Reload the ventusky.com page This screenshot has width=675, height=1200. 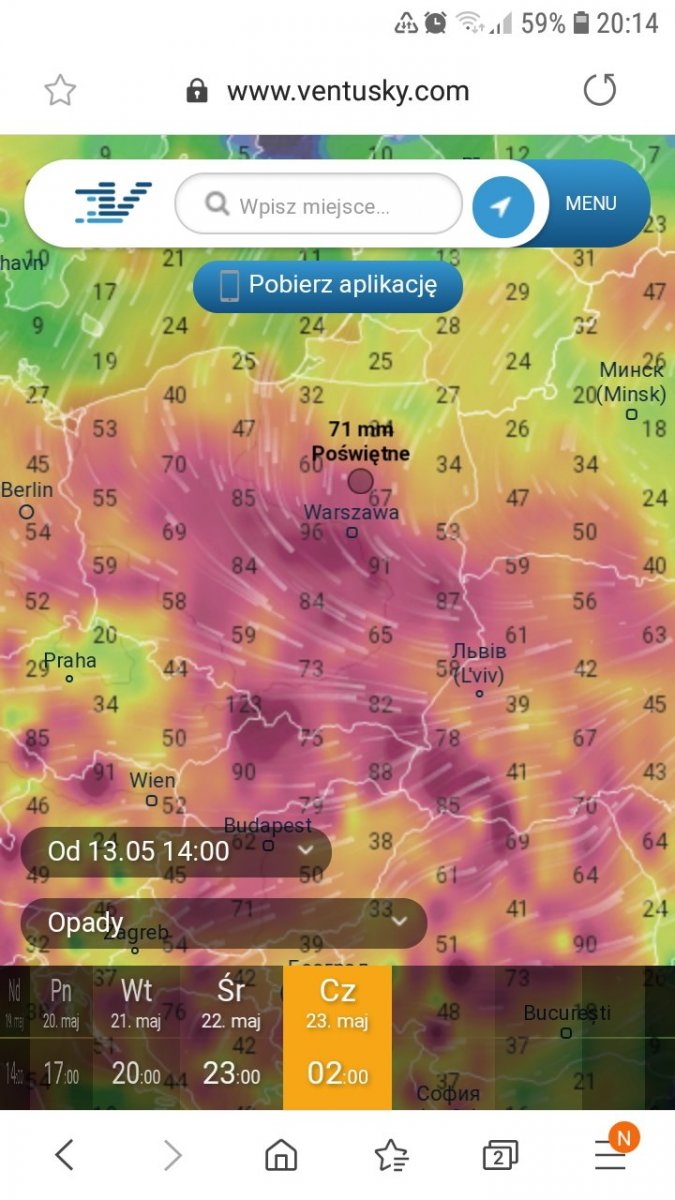tap(599, 91)
